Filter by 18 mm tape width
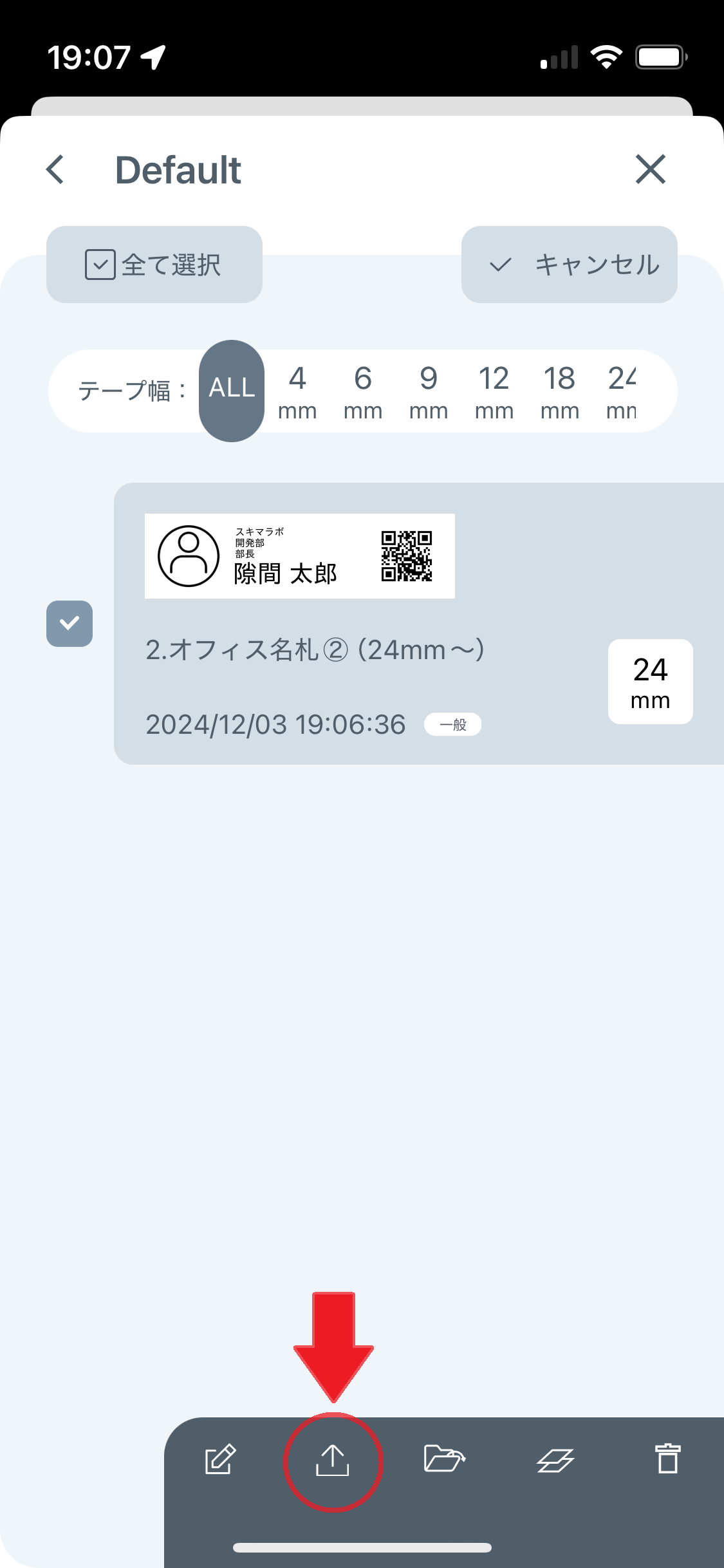724x1568 pixels. click(560, 391)
